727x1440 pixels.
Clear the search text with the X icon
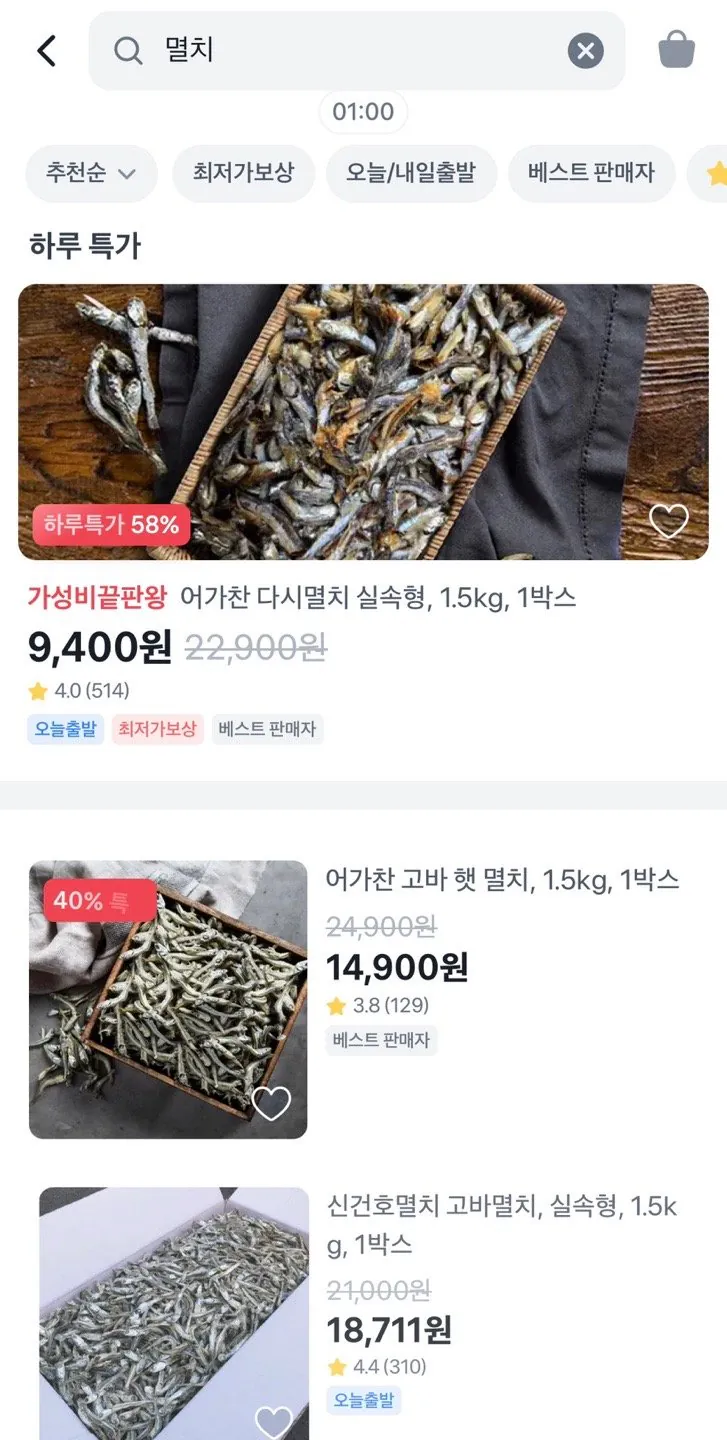click(x=585, y=50)
